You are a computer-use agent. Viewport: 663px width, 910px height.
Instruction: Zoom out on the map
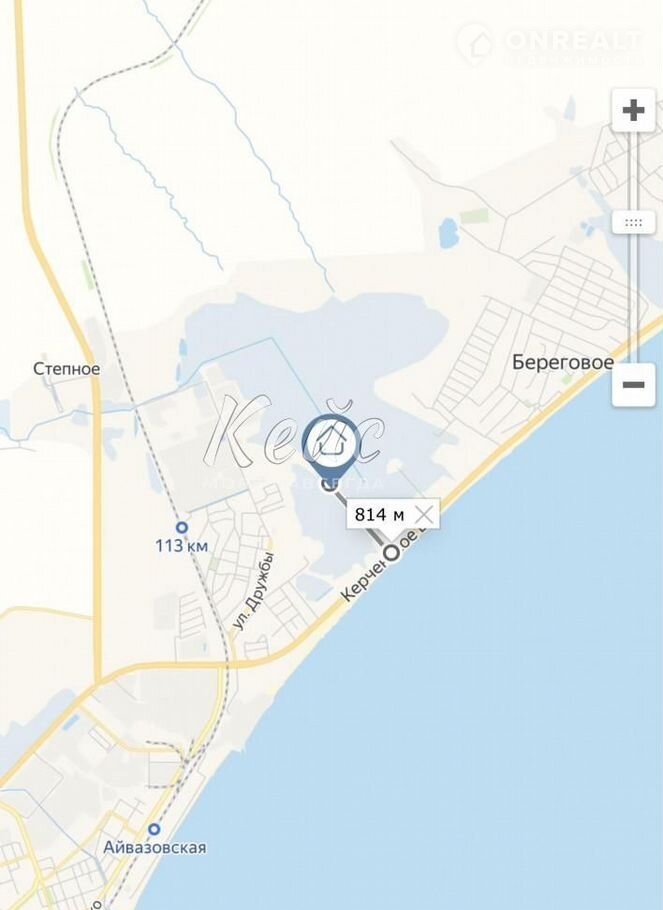[x=633, y=384]
